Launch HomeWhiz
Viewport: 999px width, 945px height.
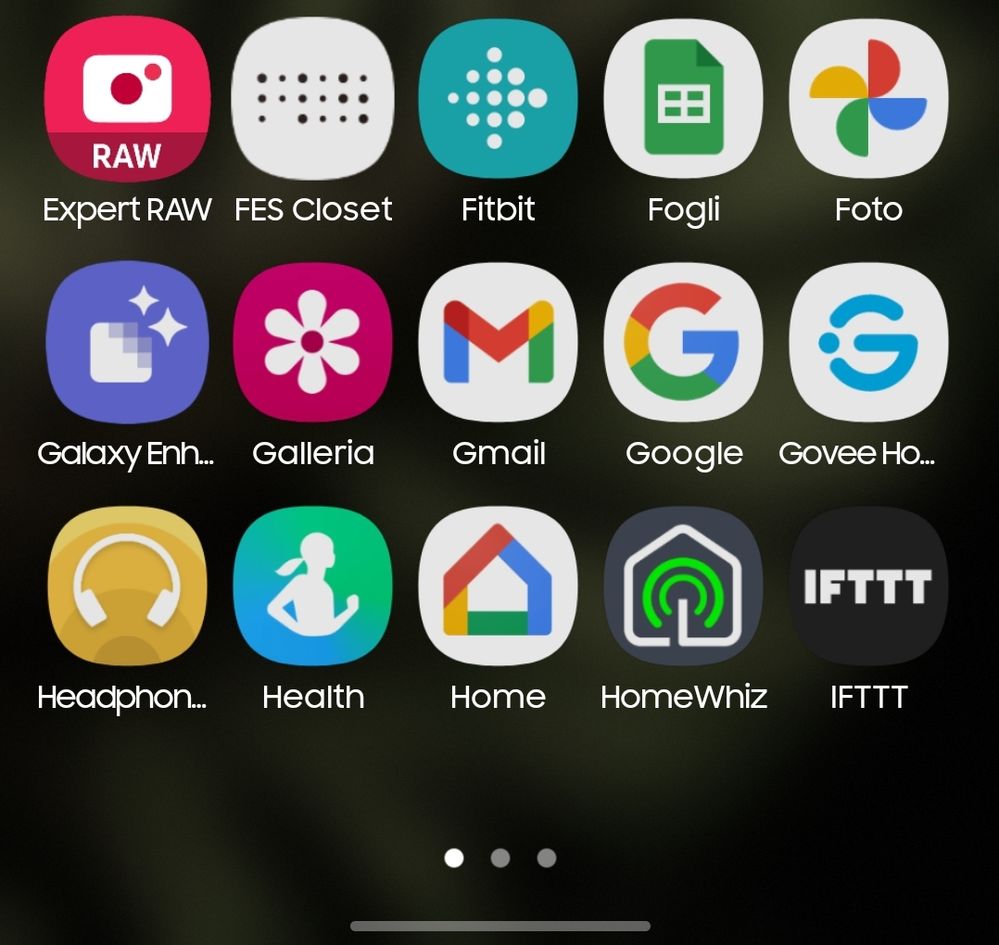point(684,587)
